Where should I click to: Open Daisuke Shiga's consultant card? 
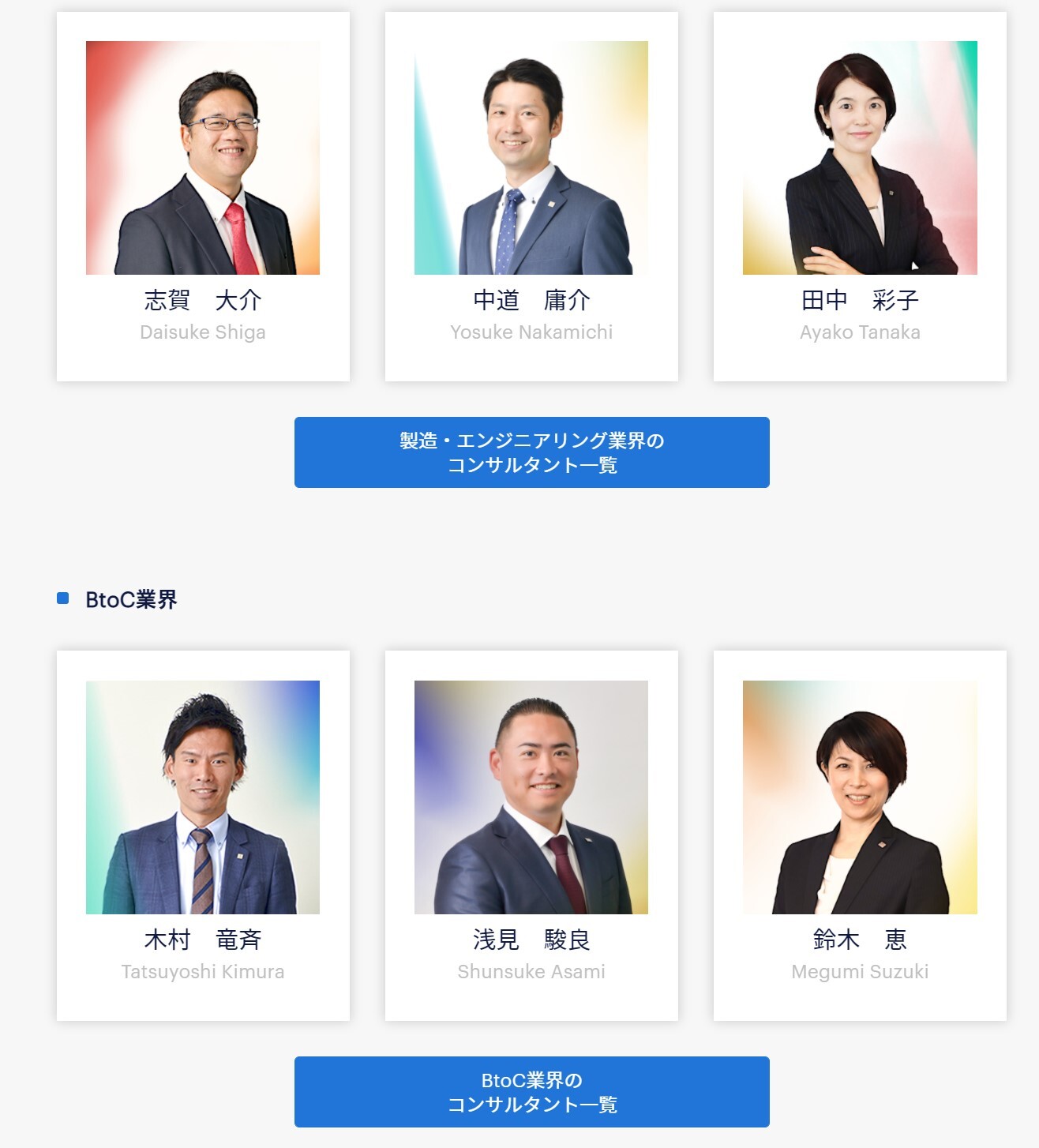coord(203,197)
